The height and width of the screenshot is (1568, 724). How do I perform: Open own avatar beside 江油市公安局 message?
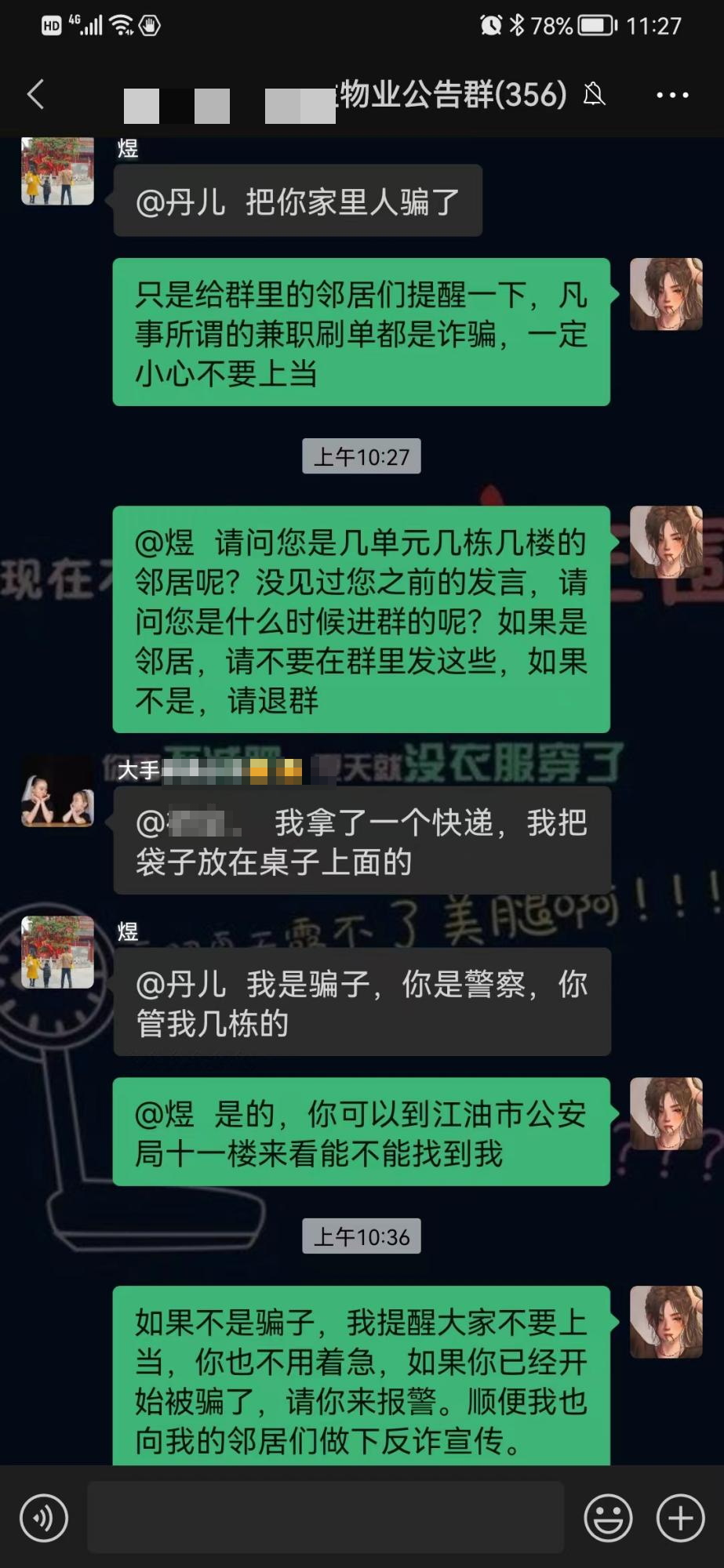666,1113
